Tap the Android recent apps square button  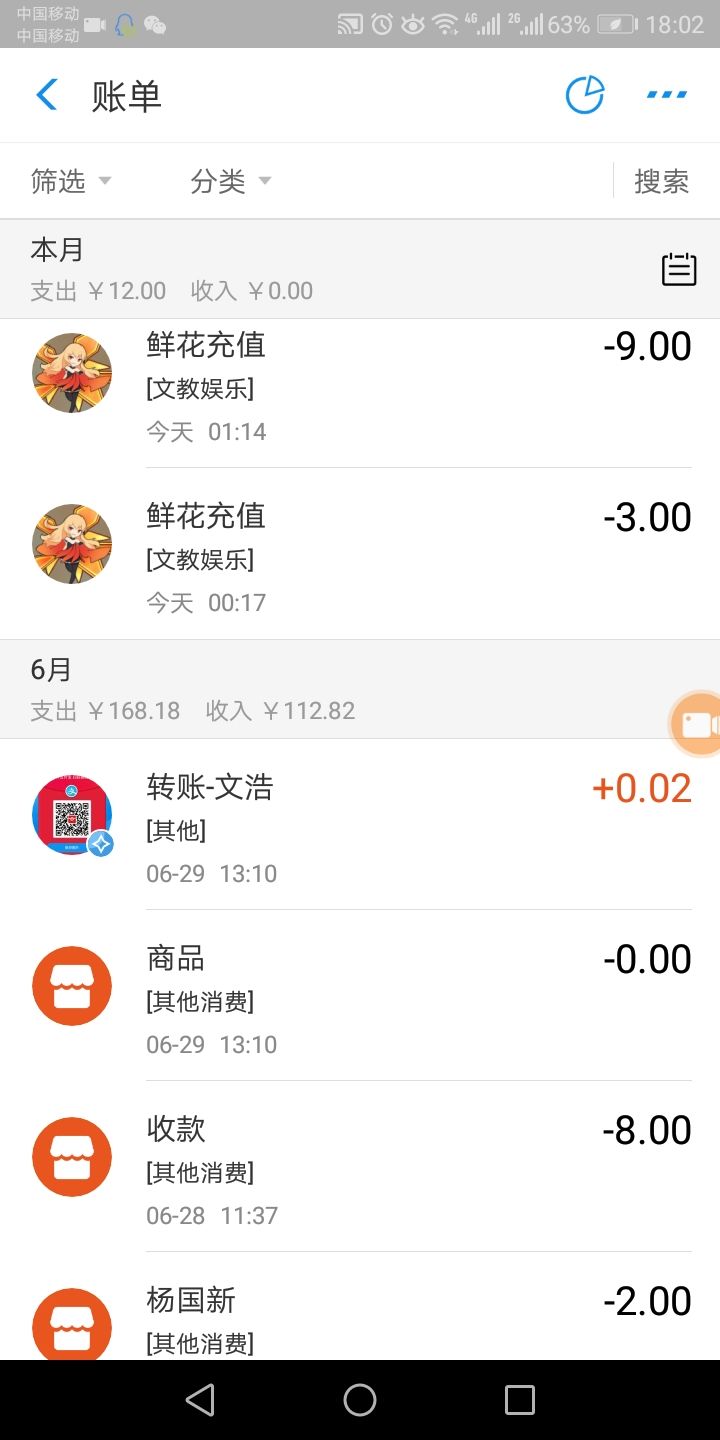point(520,1400)
